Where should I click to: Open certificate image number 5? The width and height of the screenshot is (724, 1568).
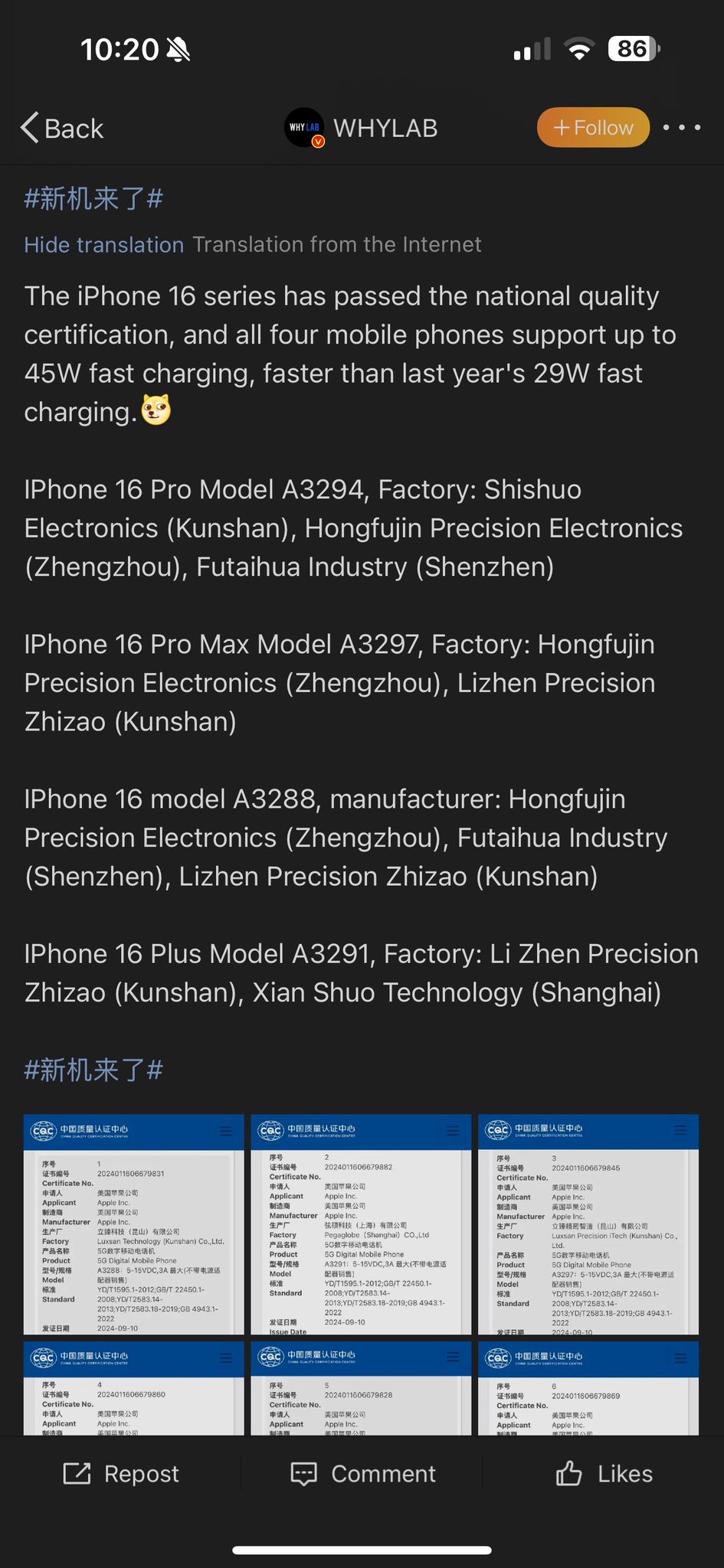[x=361, y=1388]
